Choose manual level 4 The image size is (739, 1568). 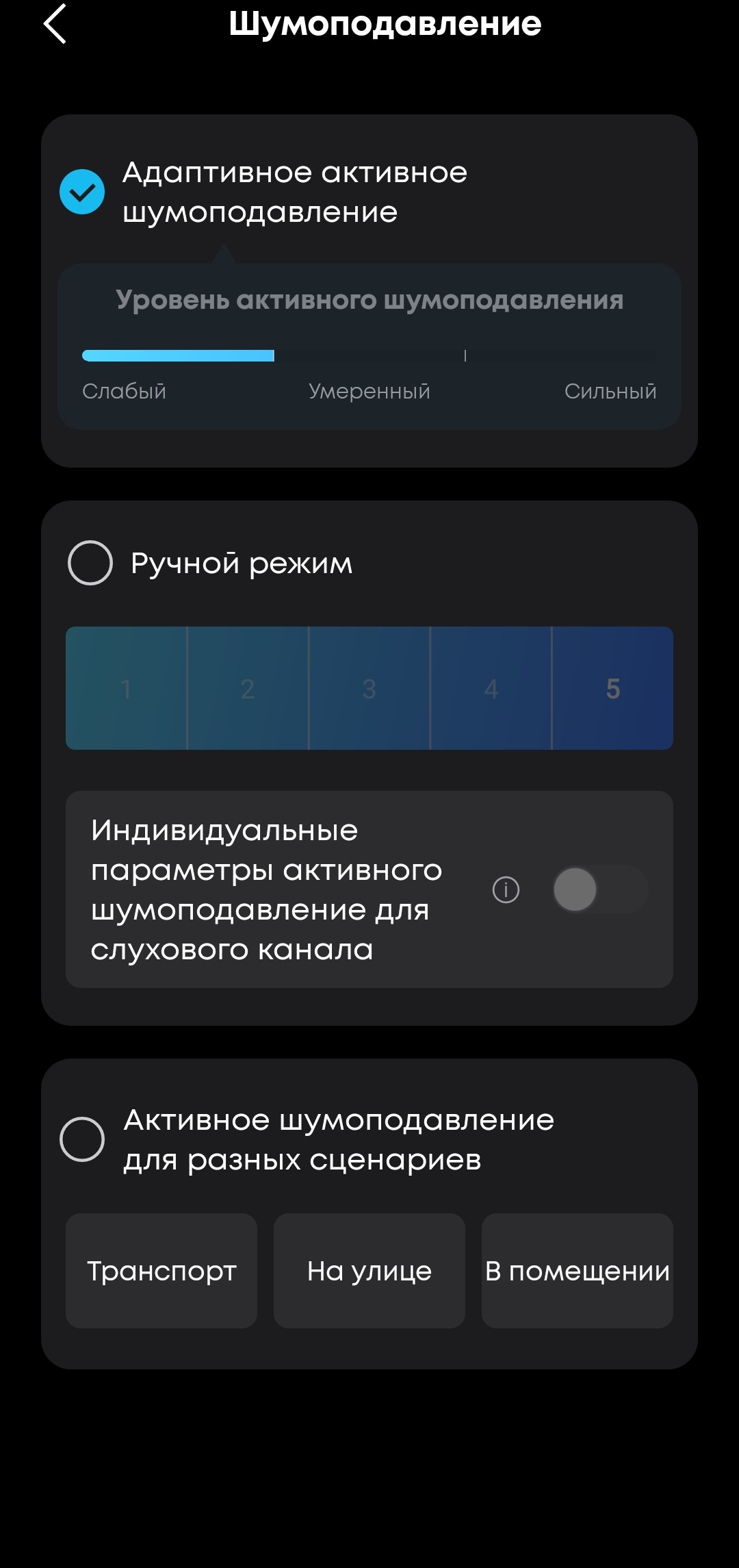click(x=491, y=688)
